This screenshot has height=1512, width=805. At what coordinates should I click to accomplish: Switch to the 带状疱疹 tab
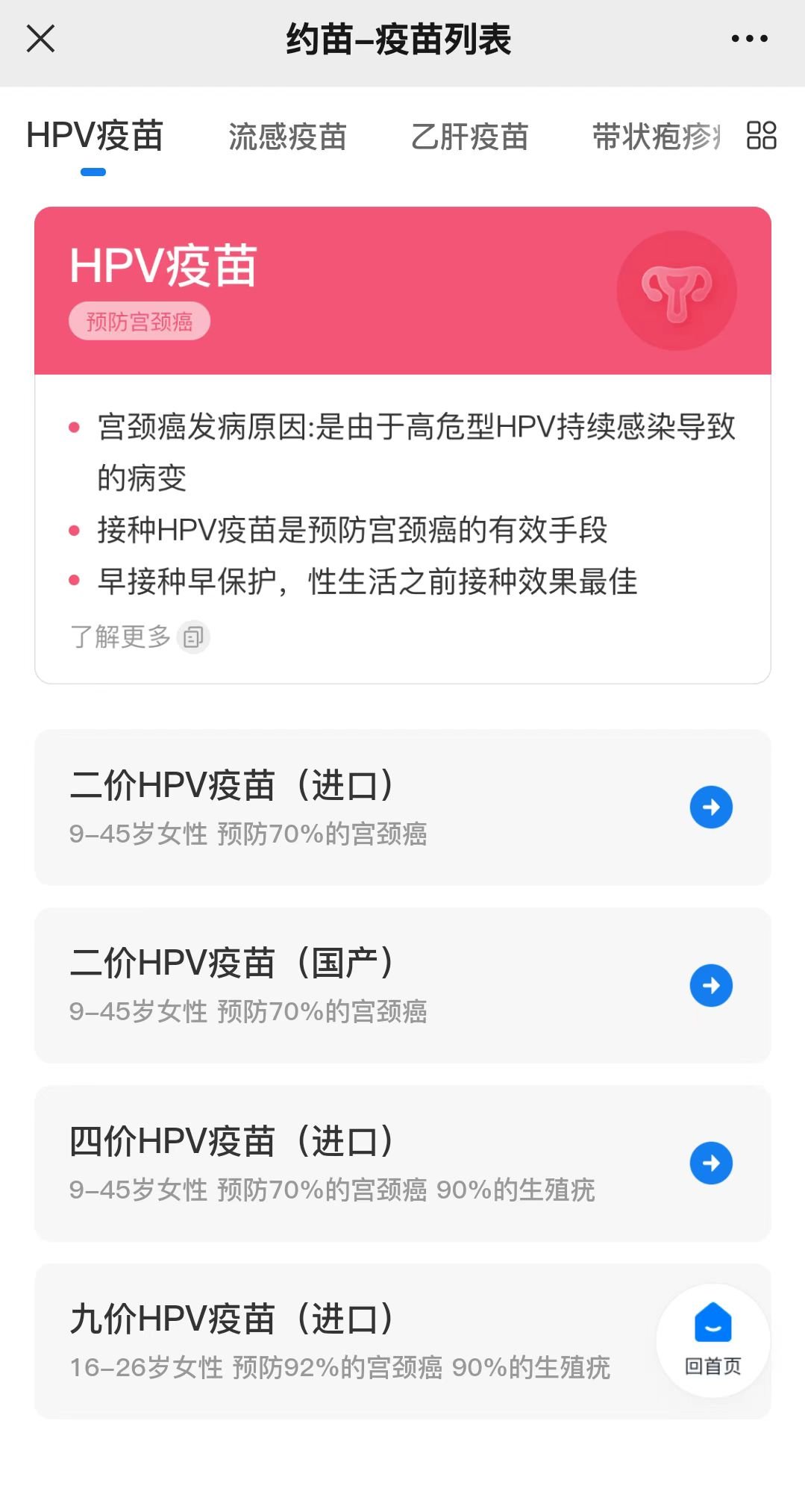click(655, 137)
